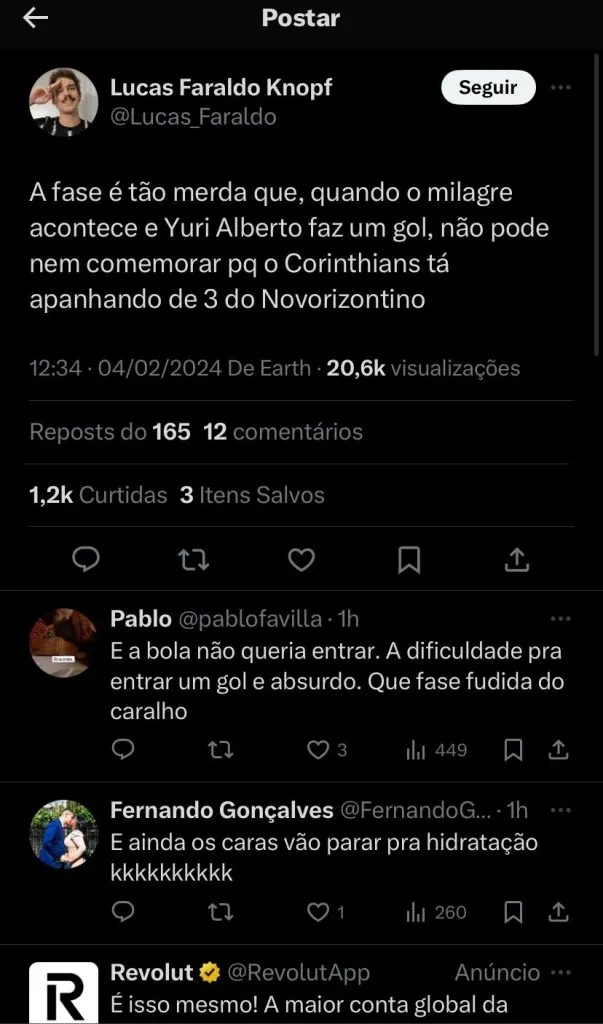This screenshot has width=603, height=1024.
Task: Like Pablo's reply
Action: (318, 749)
